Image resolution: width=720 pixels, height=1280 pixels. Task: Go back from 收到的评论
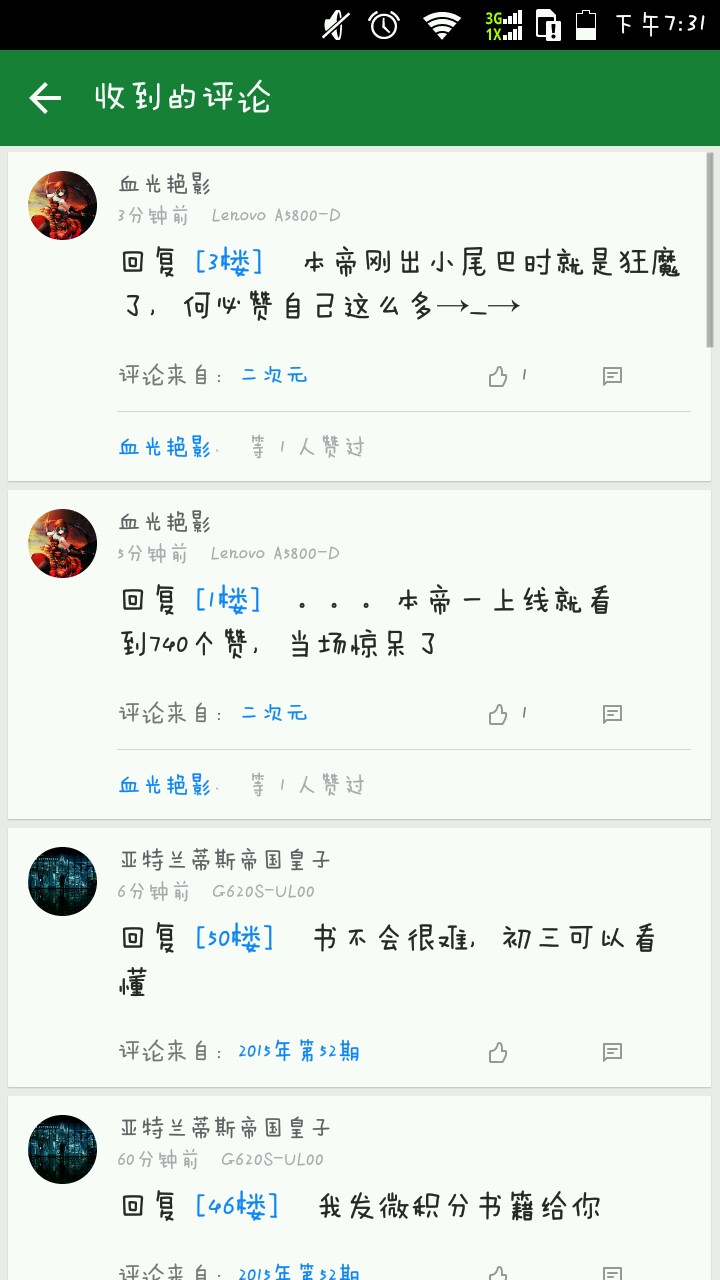click(x=45, y=98)
